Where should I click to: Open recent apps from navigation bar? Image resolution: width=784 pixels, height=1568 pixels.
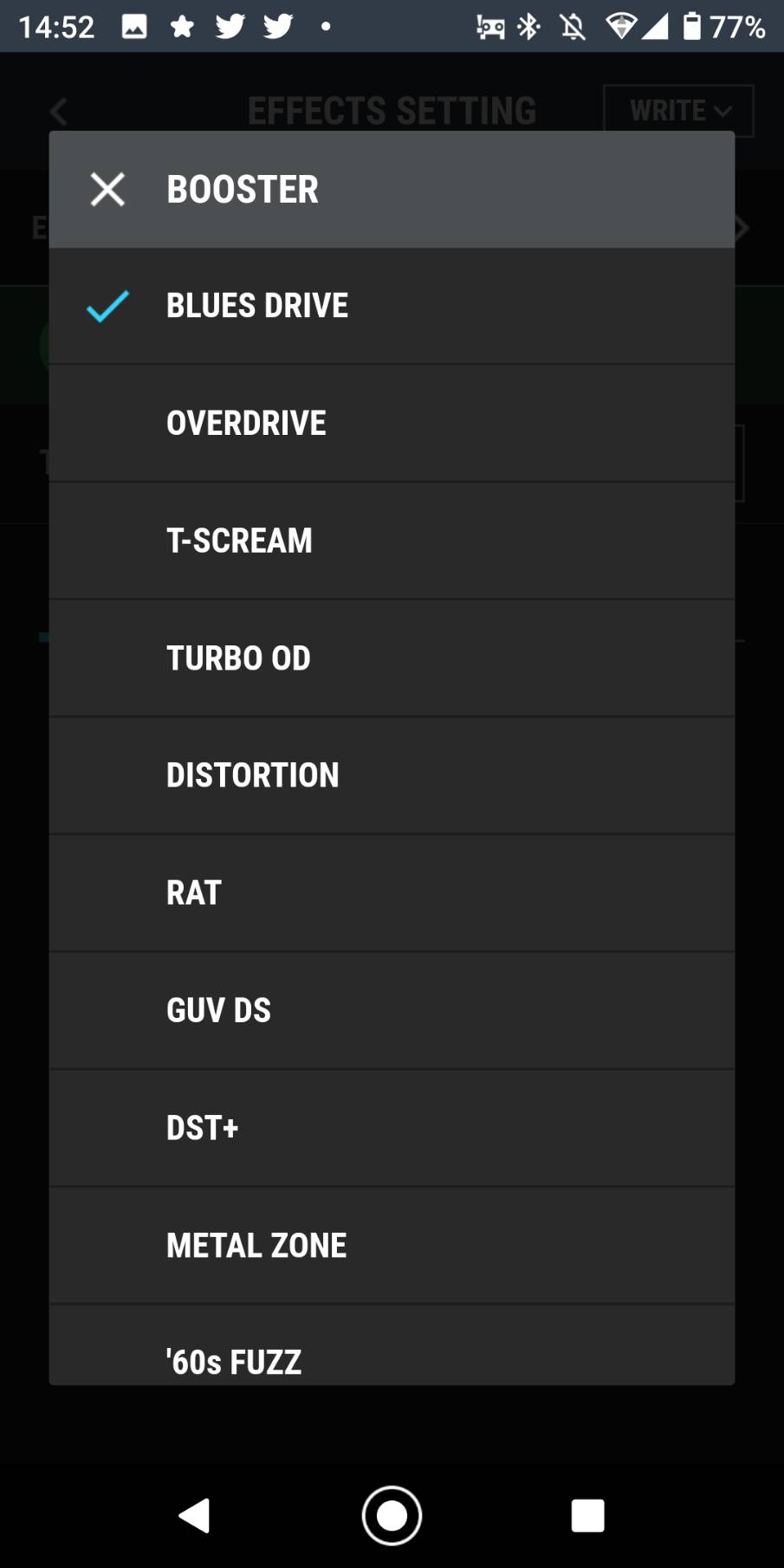click(x=587, y=1516)
